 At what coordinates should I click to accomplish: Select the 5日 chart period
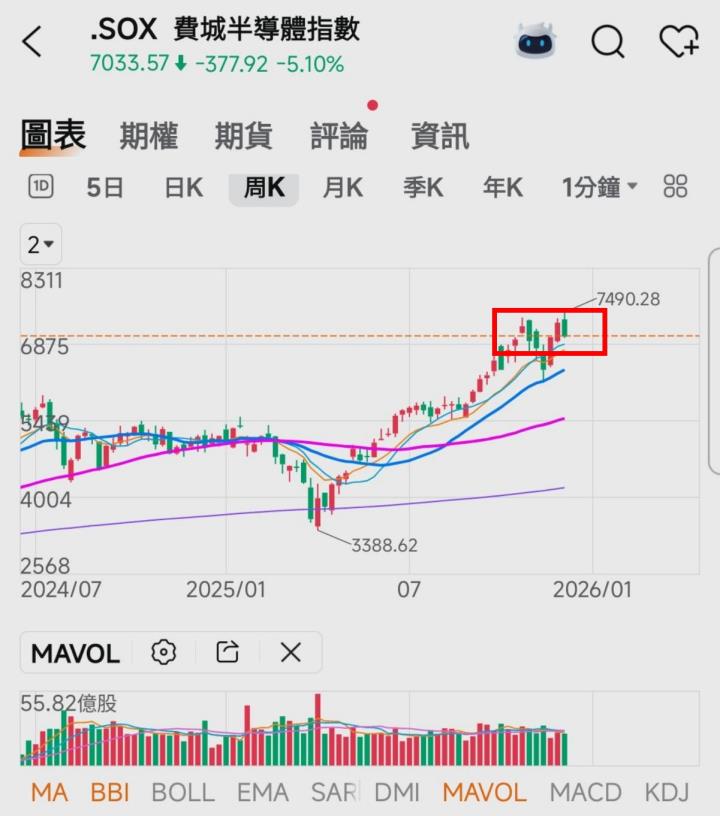point(105,187)
